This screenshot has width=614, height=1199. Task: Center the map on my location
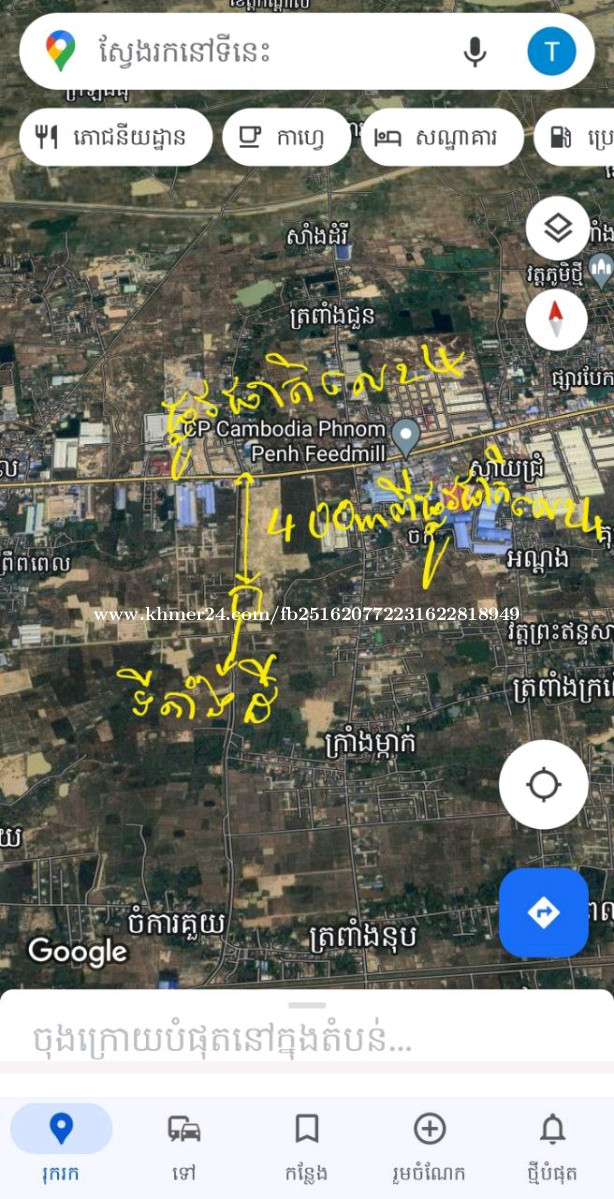543,785
